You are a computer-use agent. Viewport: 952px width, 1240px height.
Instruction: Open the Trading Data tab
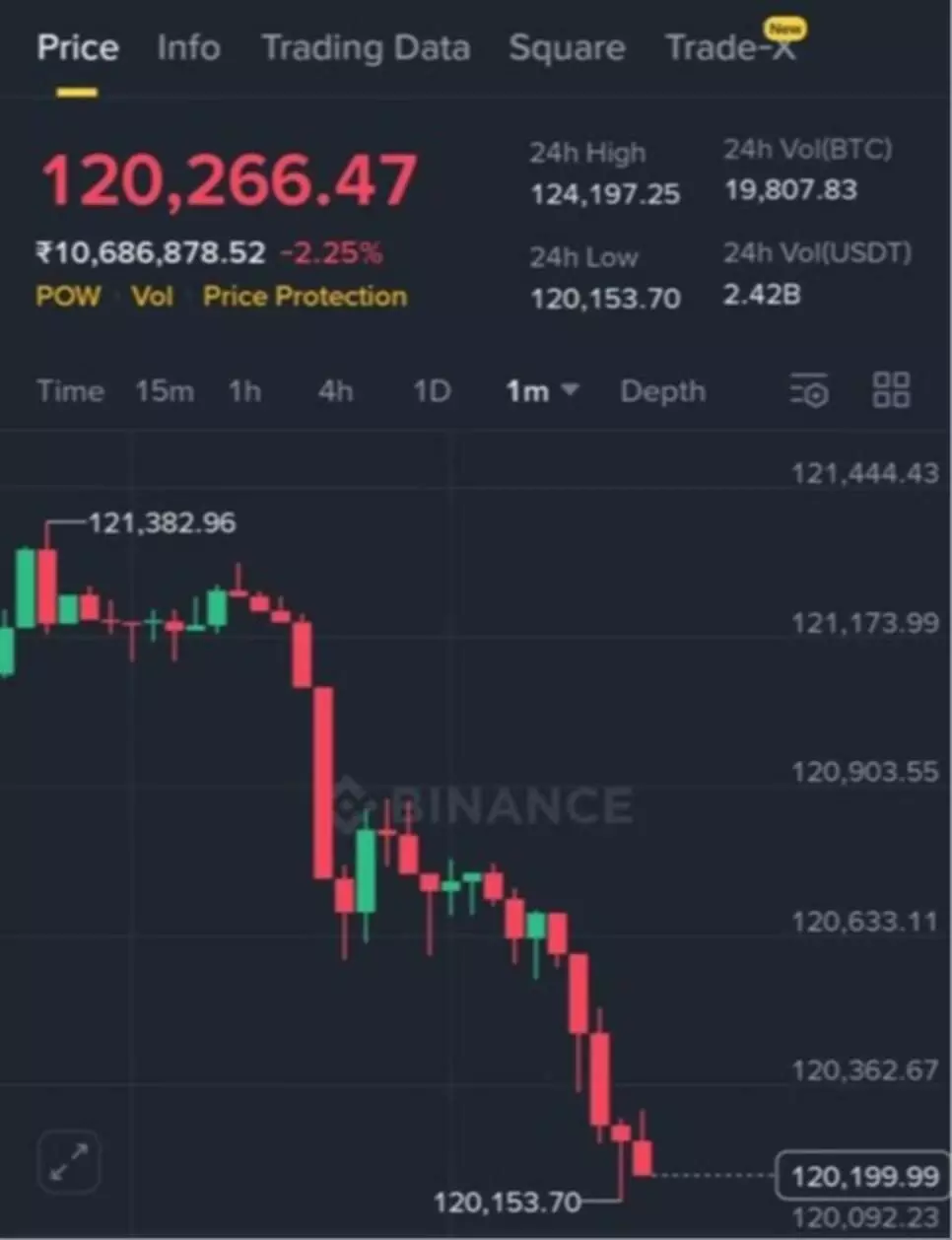pyautogui.click(x=366, y=47)
